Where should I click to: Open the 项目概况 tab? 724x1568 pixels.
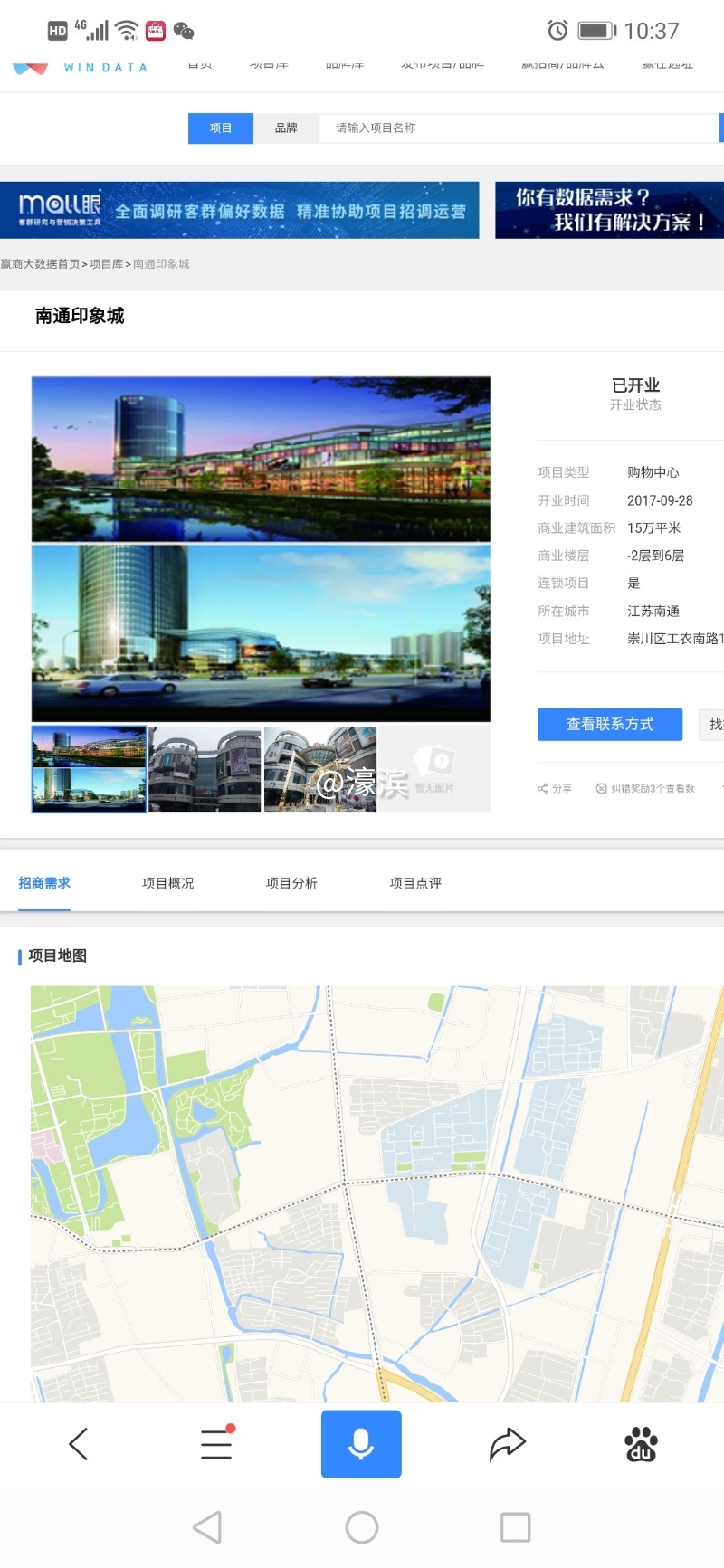coord(167,883)
